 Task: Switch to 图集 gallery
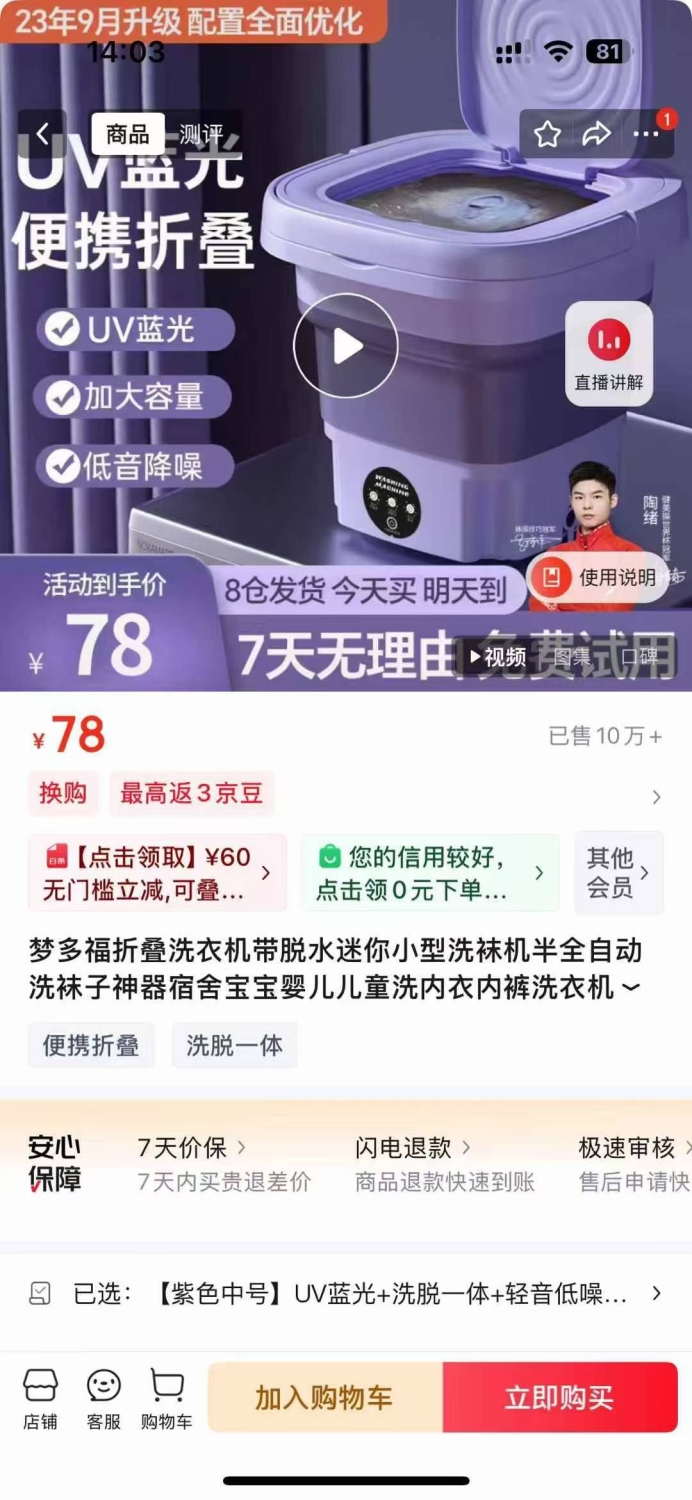pos(573,657)
